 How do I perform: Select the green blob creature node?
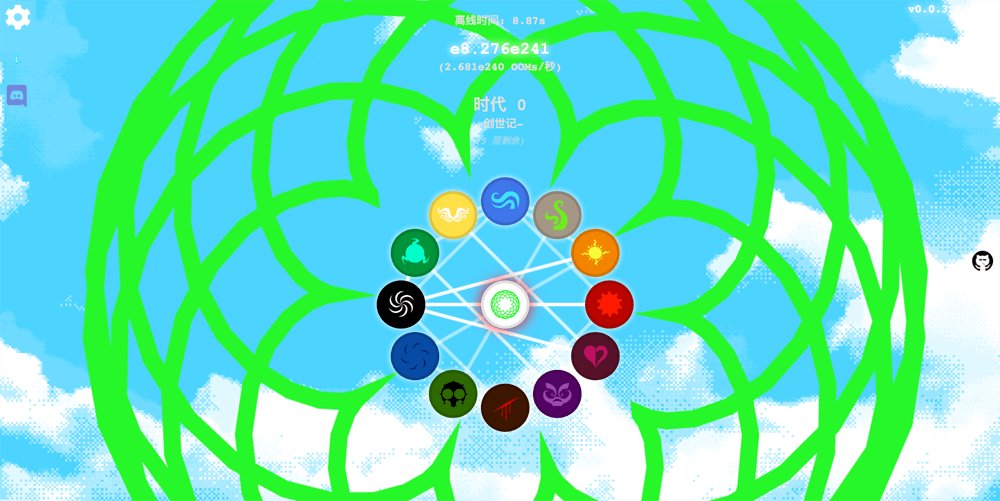(x=415, y=253)
